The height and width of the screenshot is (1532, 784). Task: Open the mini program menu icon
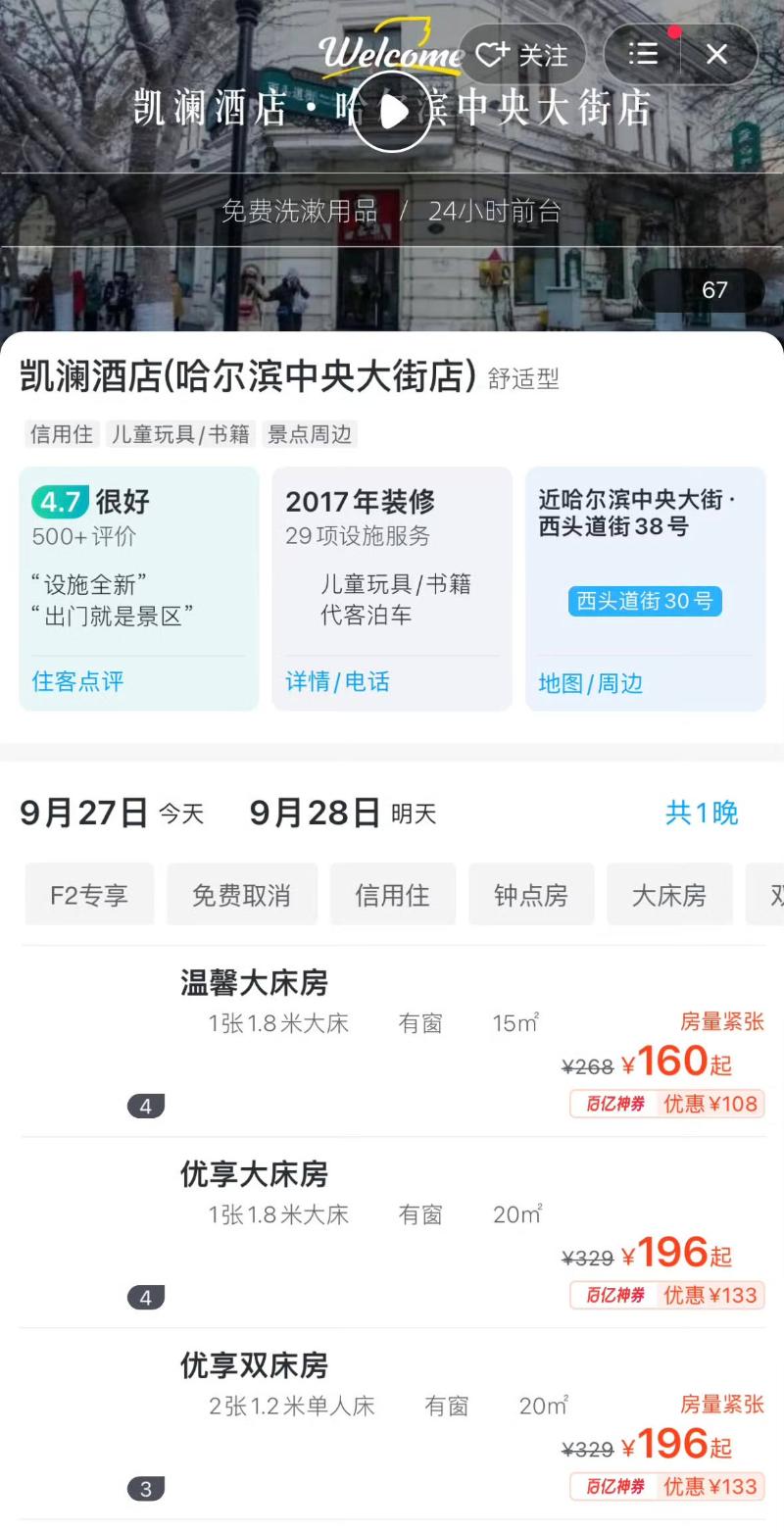pos(643,54)
